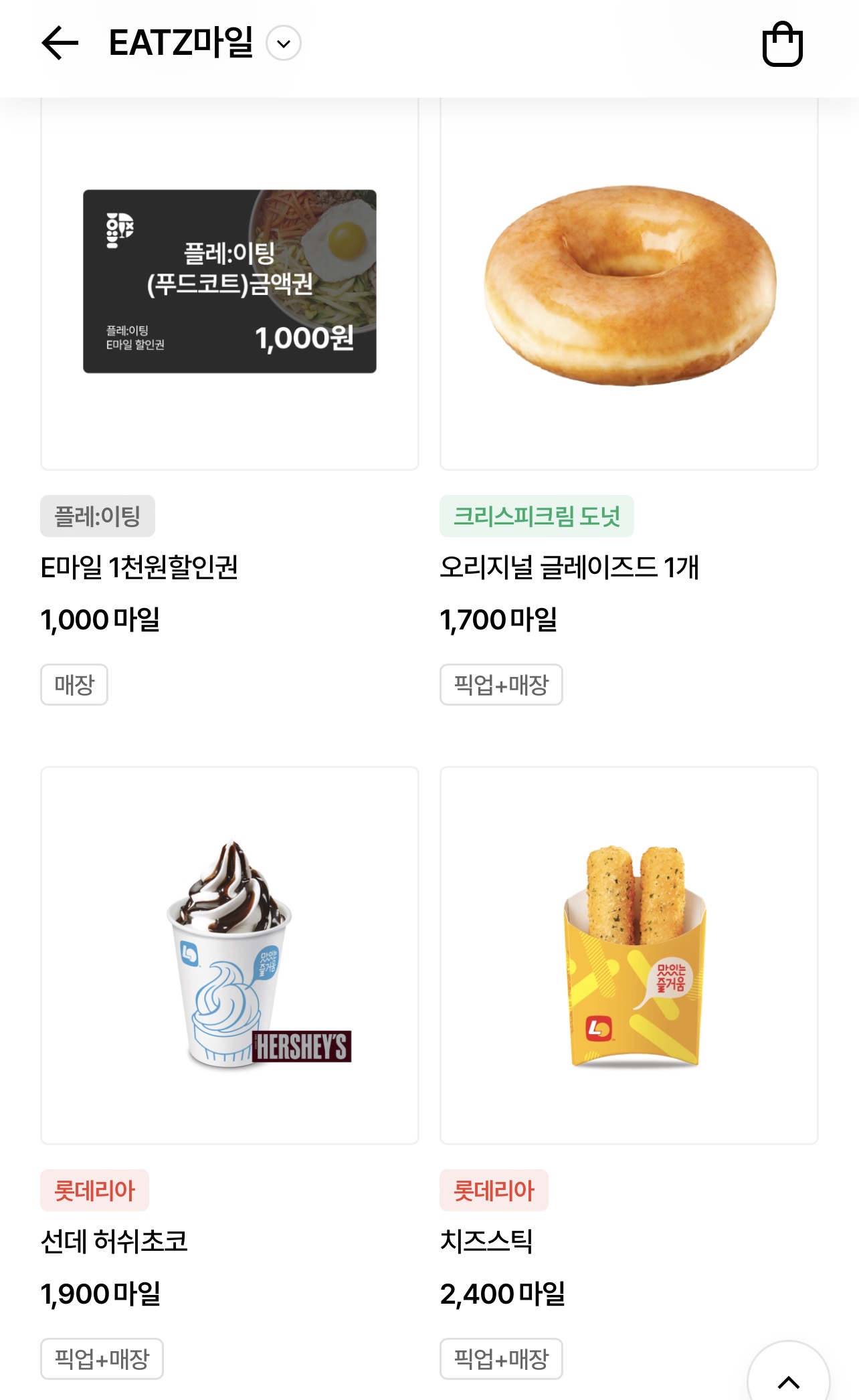The height and width of the screenshot is (1400, 859).
Task: Go back with the arrow icon
Action: (x=60, y=43)
